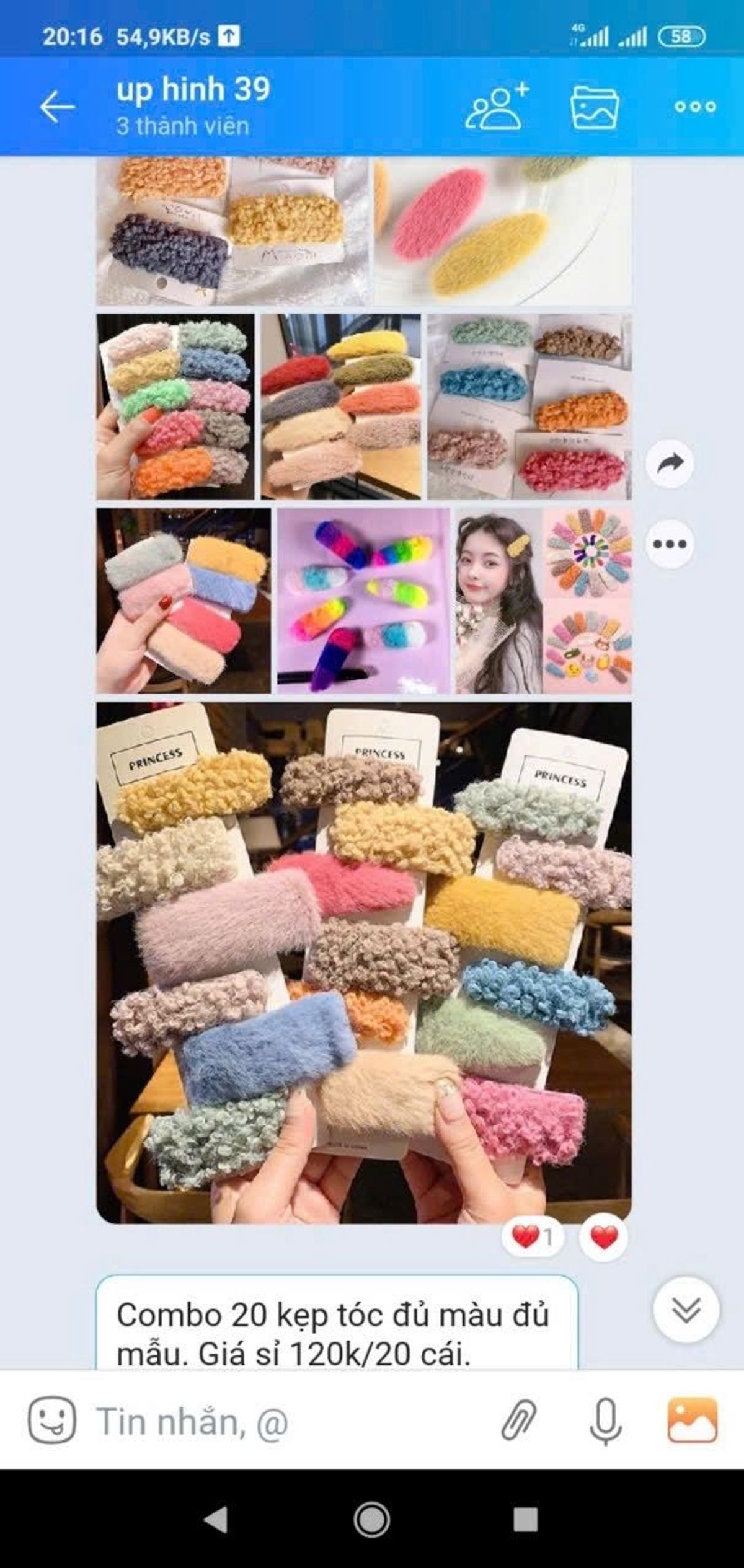Add a member to the group
The width and height of the screenshot is (744, 1568).
[497, 107]
